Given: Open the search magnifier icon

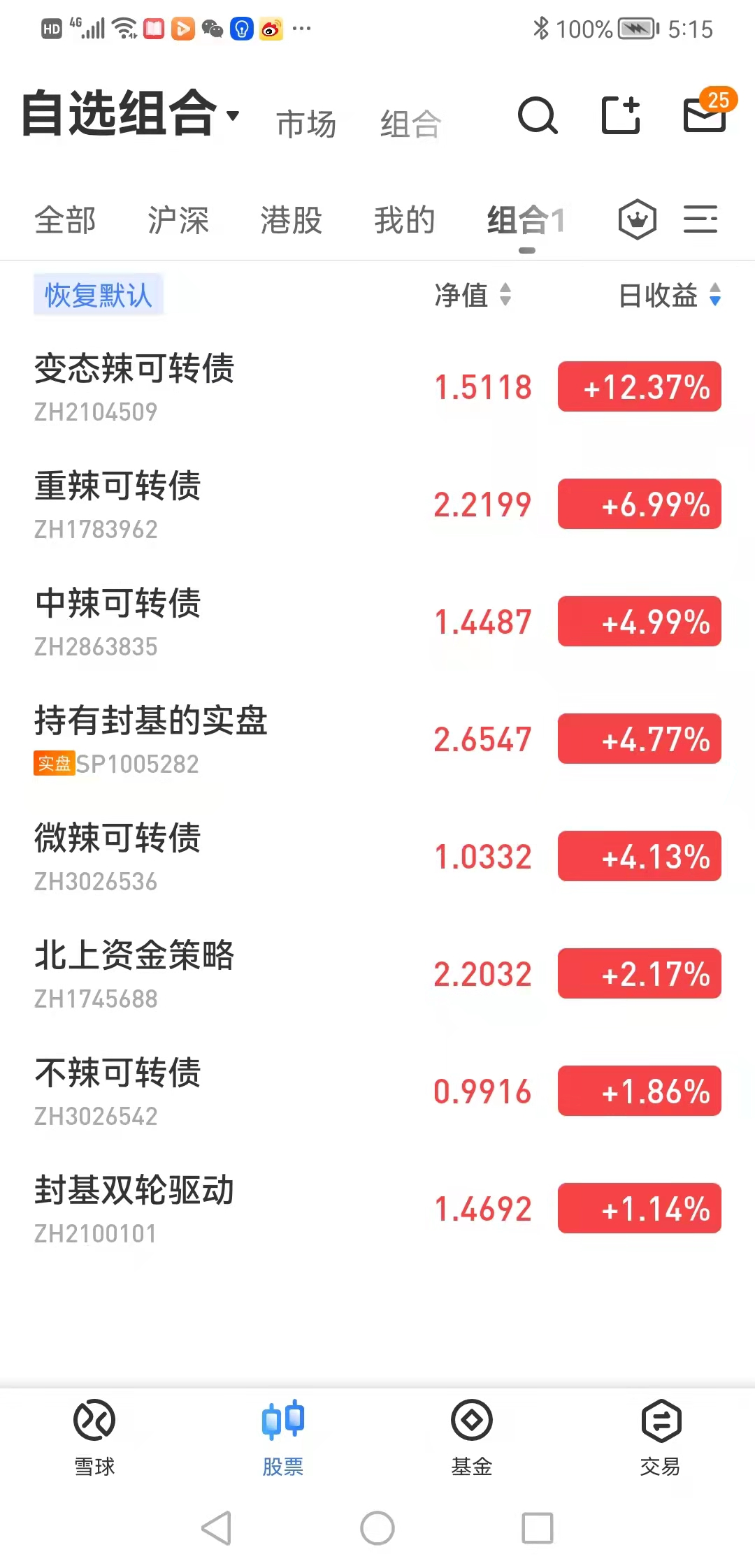Looking at the screenshot, I should [x=537, y=116].
